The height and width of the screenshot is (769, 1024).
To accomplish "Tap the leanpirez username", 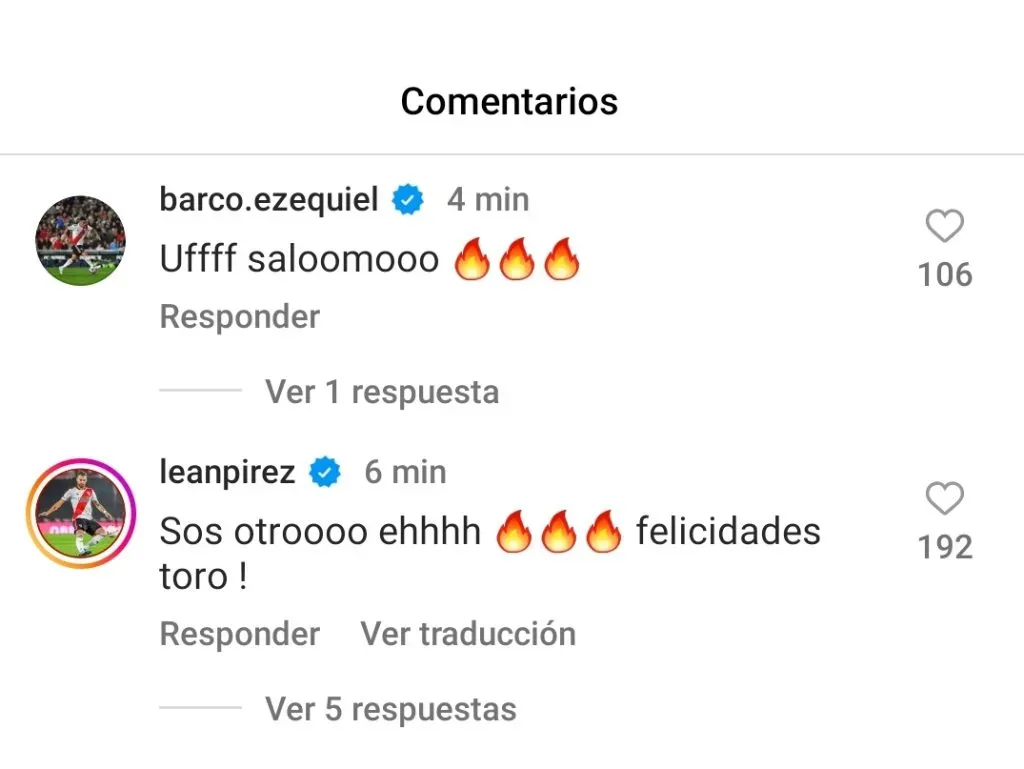I will pyautogui.click(x=227, y=471).
